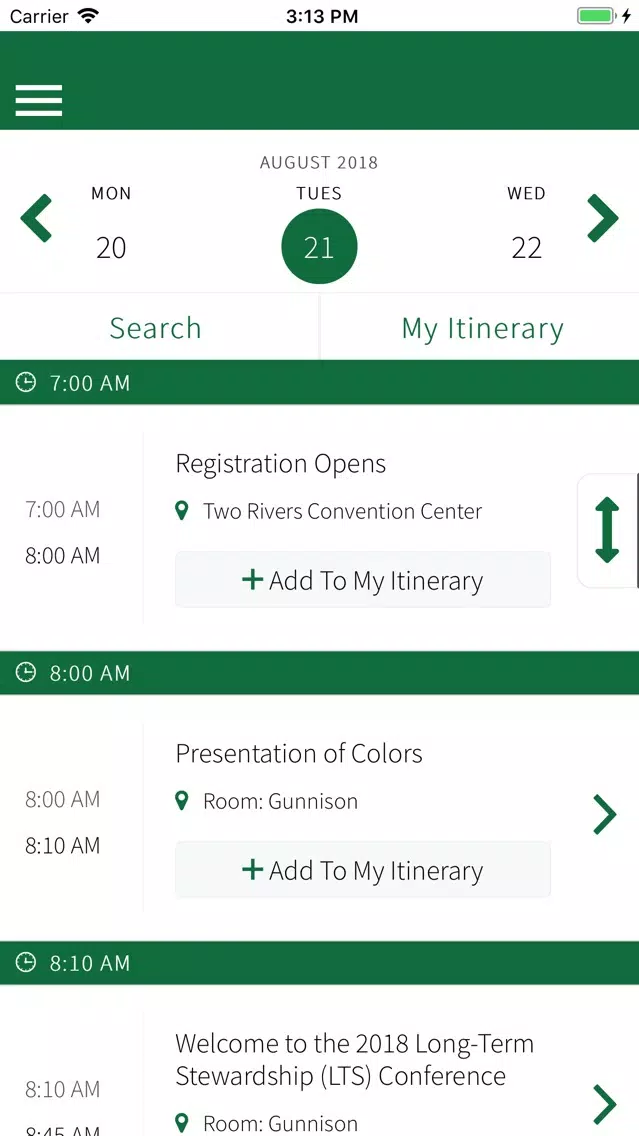Tap the vertical double-arrow scroll handle
This screenshot has height=1136, width=639.
pos(607,530)
